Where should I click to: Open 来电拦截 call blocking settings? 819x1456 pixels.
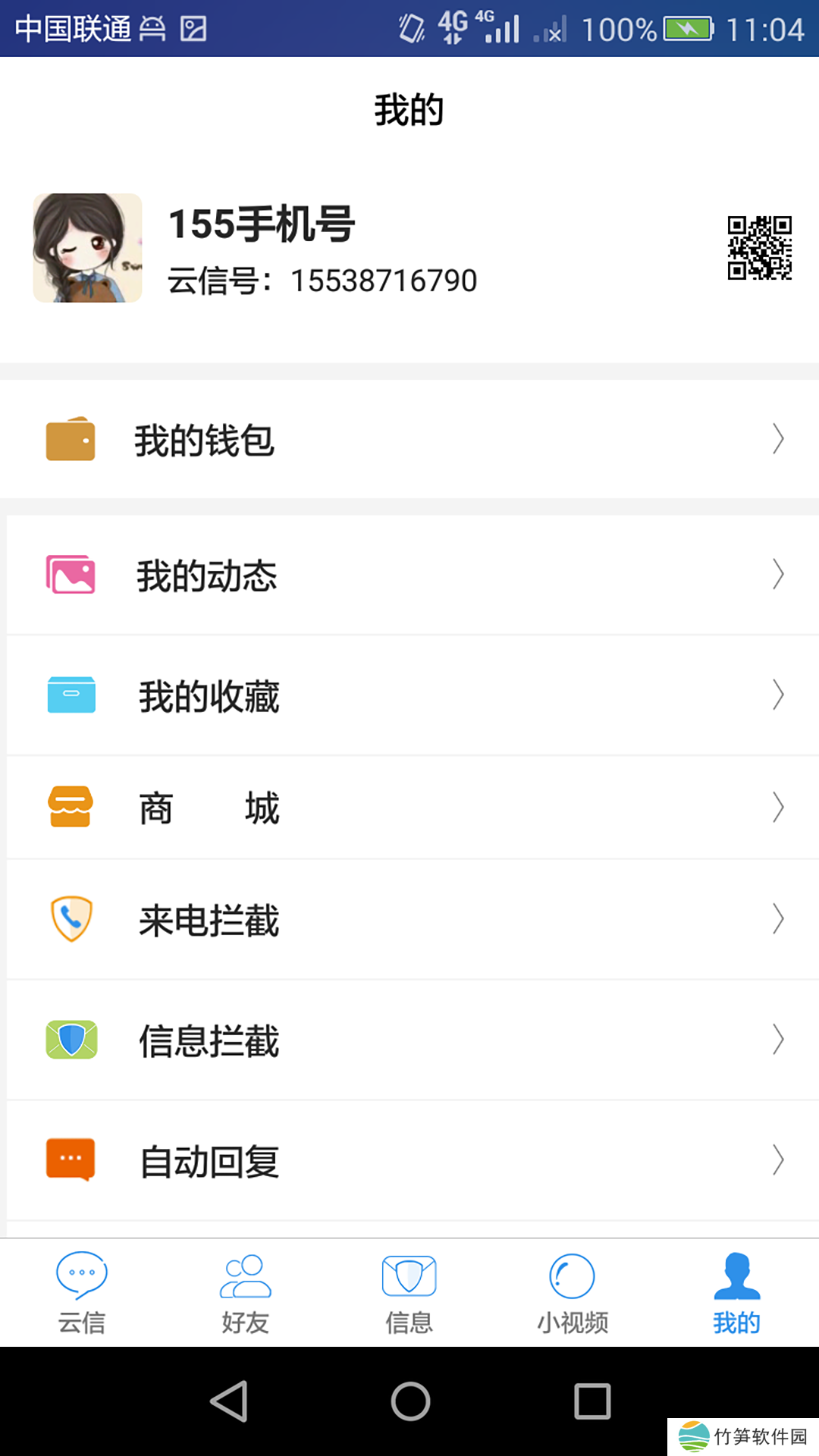[409, 920]
